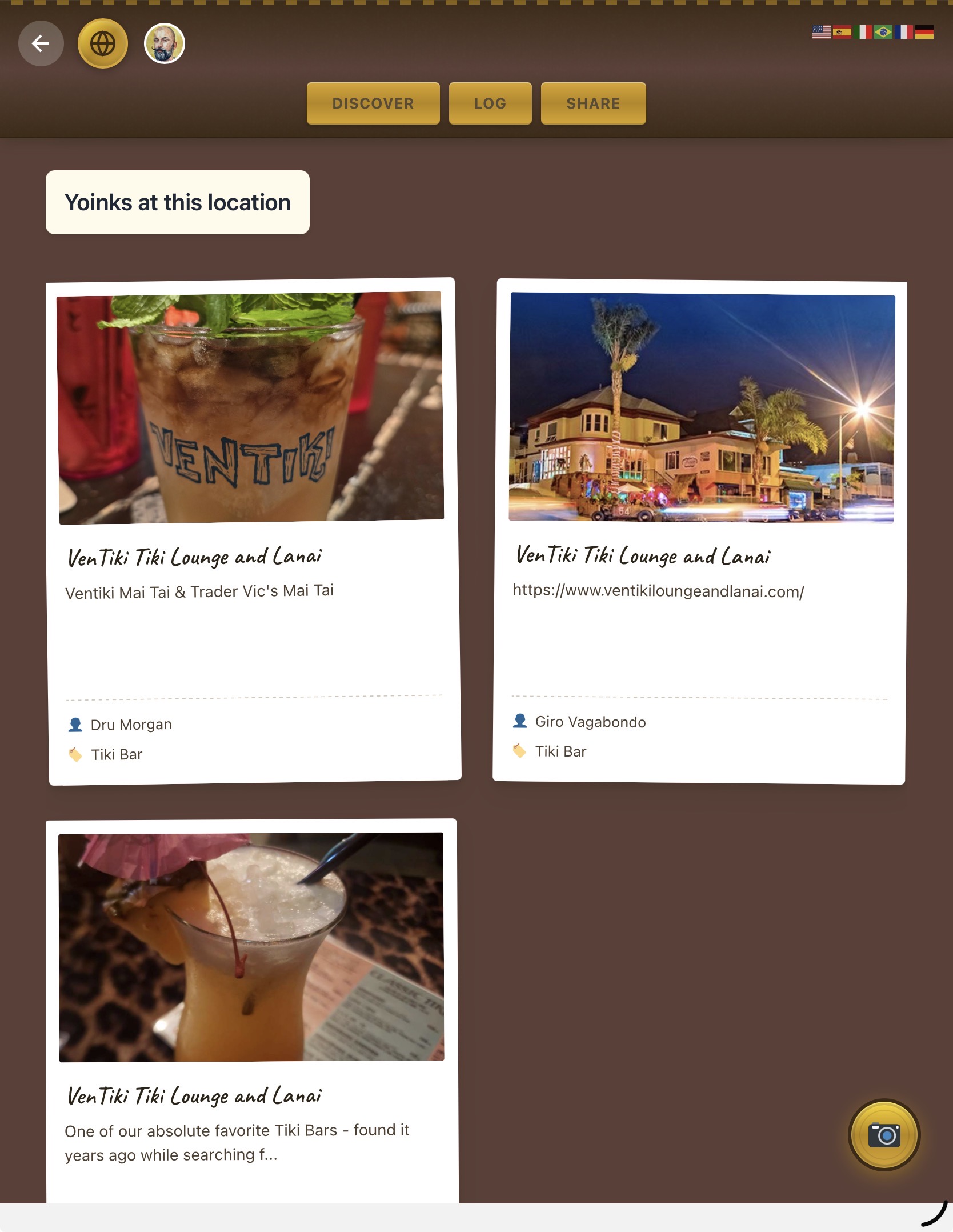The height and width of the screenshot is (1232, 953).
Task: Pick the French flag language
Action: pyautogui.click(x=904, y=32)
